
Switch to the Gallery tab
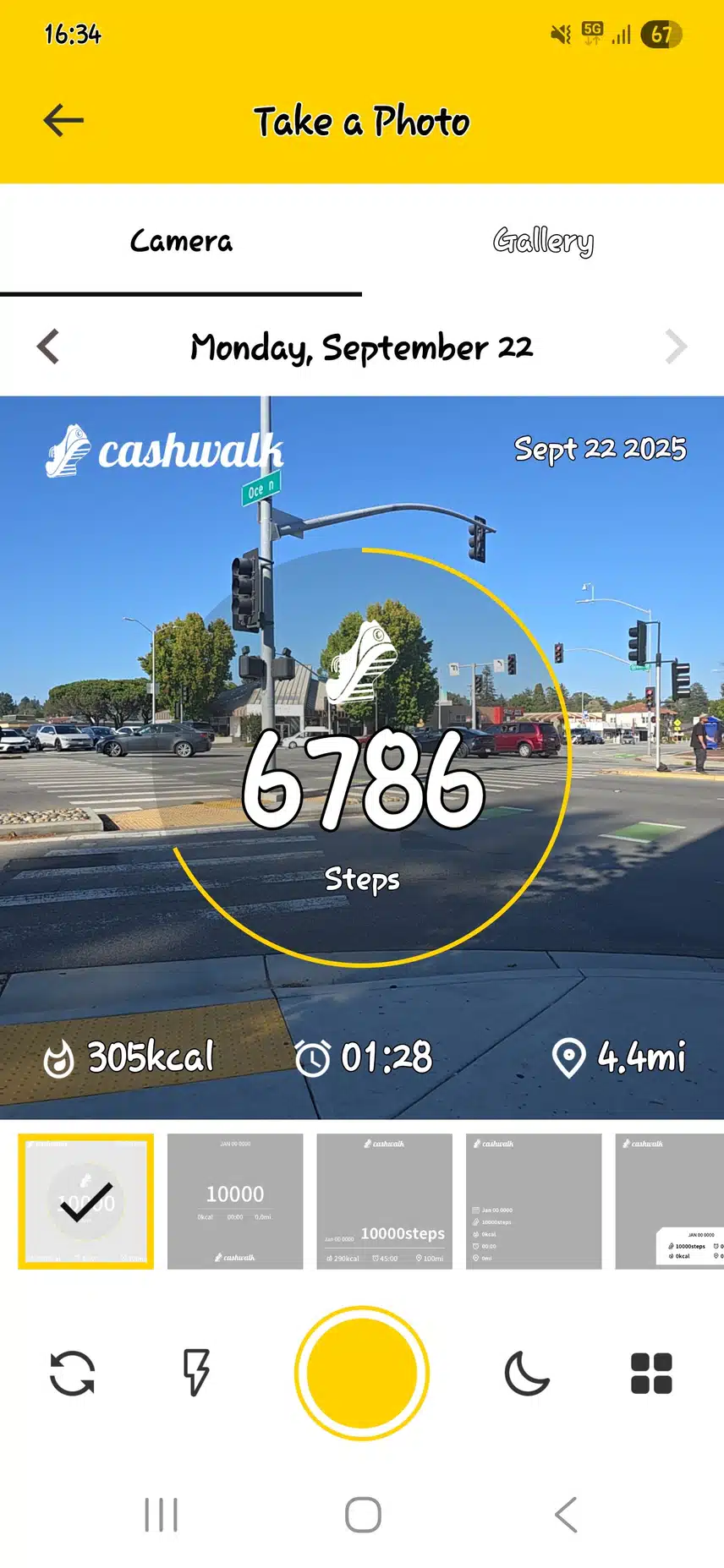click(x=543, y=242)
